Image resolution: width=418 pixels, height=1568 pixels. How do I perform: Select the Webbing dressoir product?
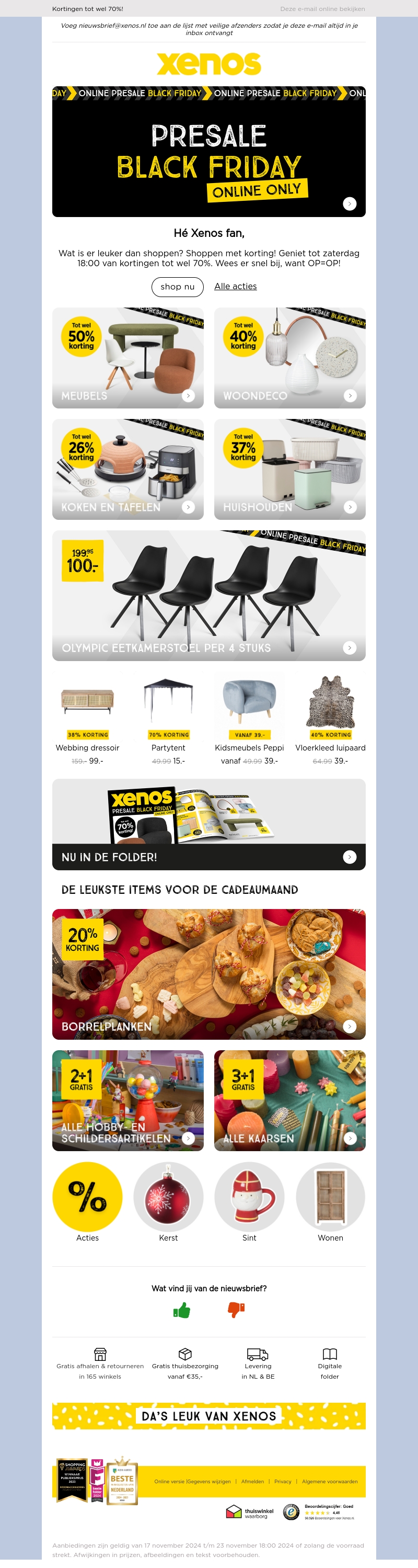(88, 718)
